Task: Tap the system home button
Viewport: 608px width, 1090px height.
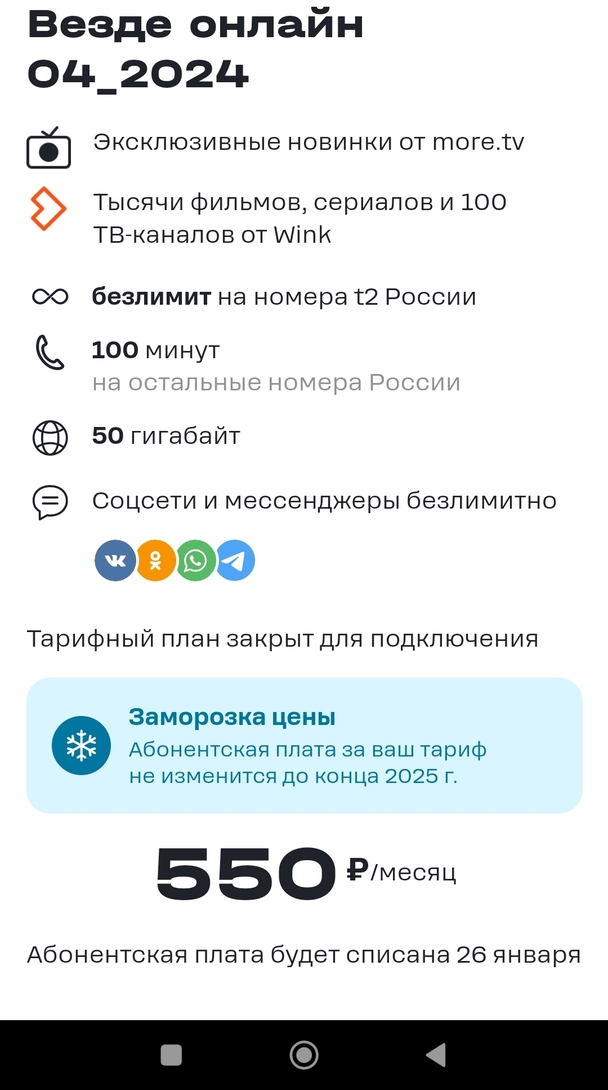Action: coord(303,1054)
